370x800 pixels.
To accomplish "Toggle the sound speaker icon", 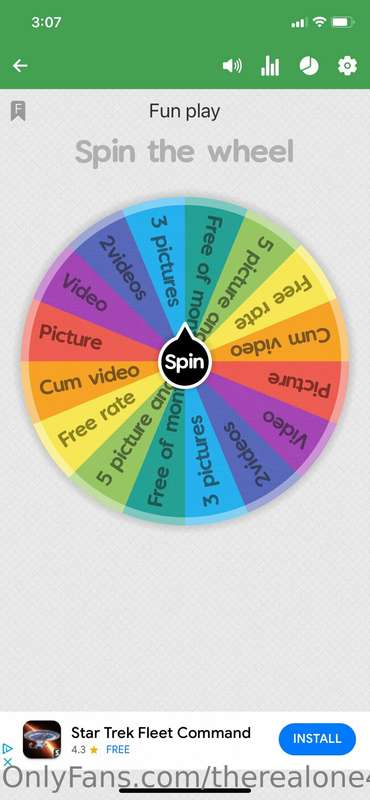I will click(x=232, y=66).
